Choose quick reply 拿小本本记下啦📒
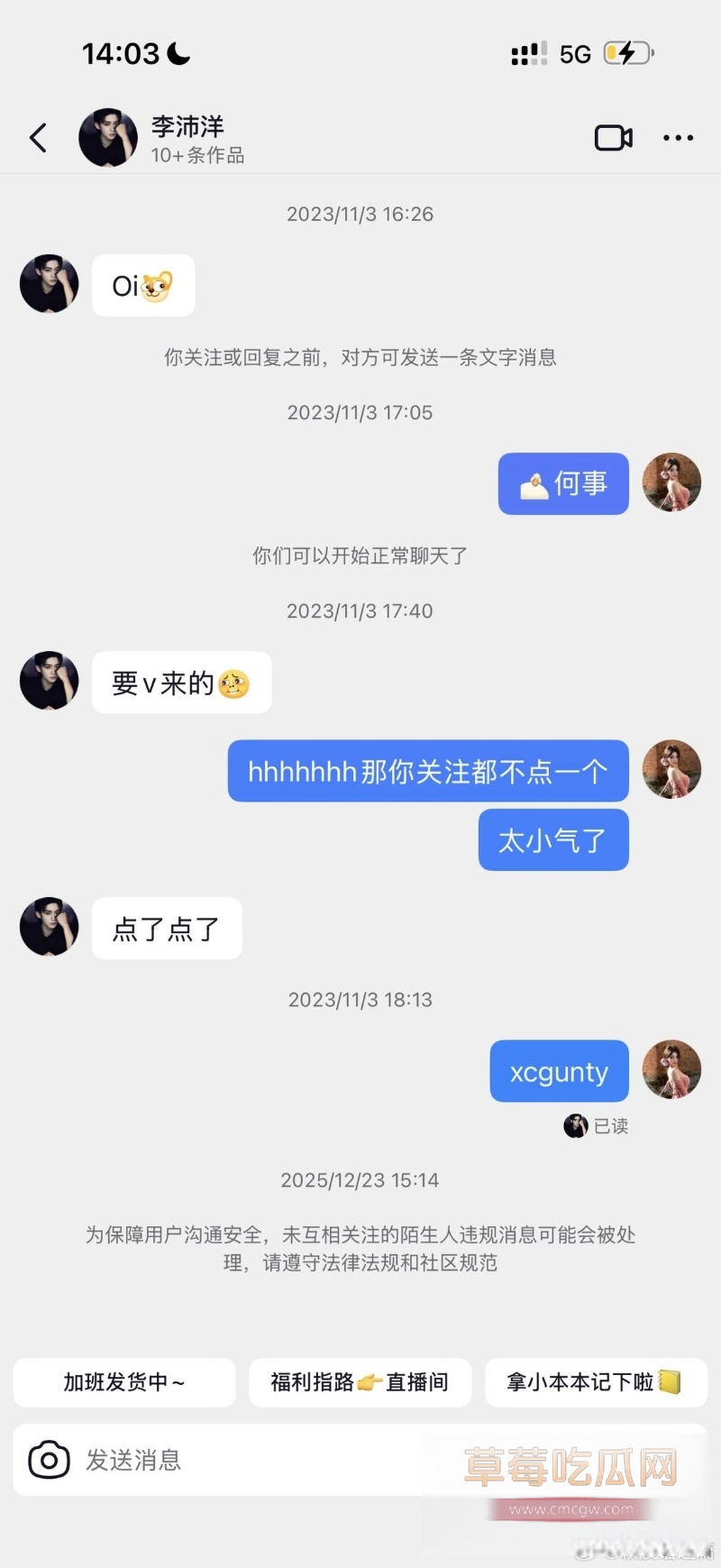 click(597, 1382)
